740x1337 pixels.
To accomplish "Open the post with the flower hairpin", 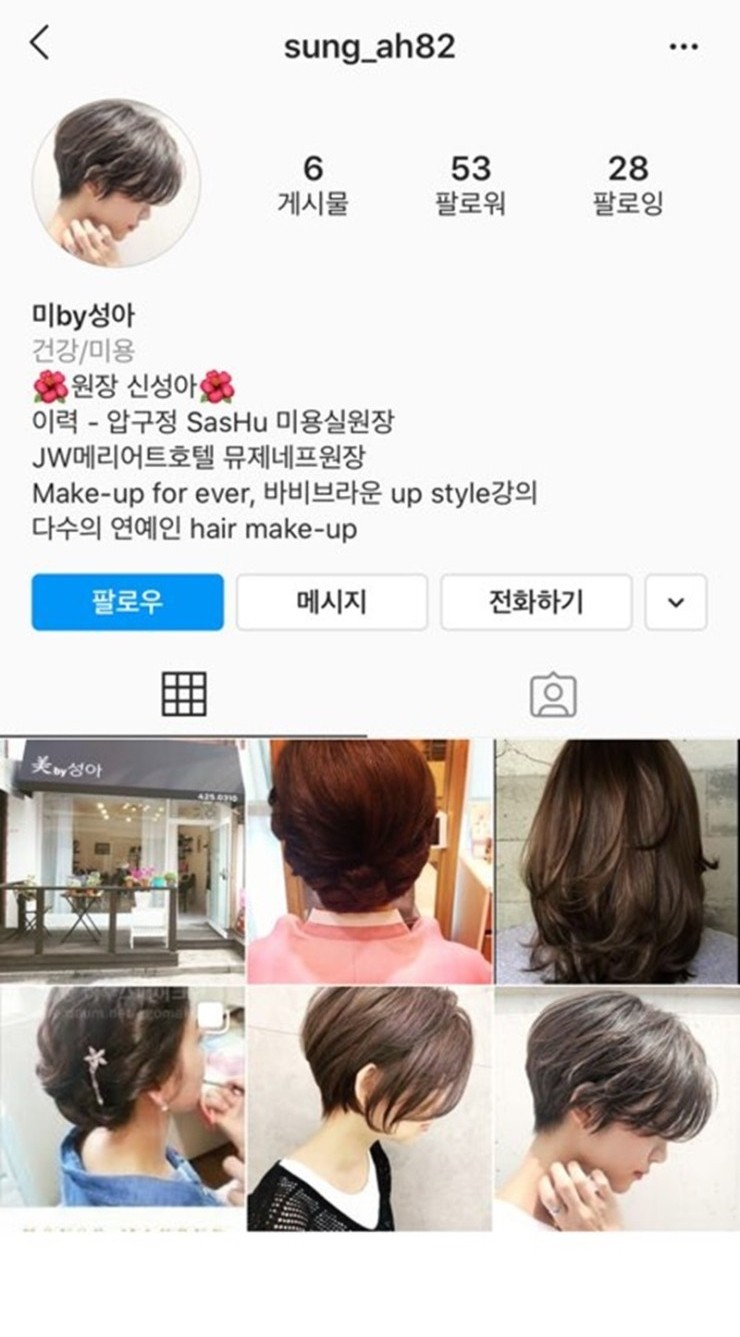I will 122,1108.
